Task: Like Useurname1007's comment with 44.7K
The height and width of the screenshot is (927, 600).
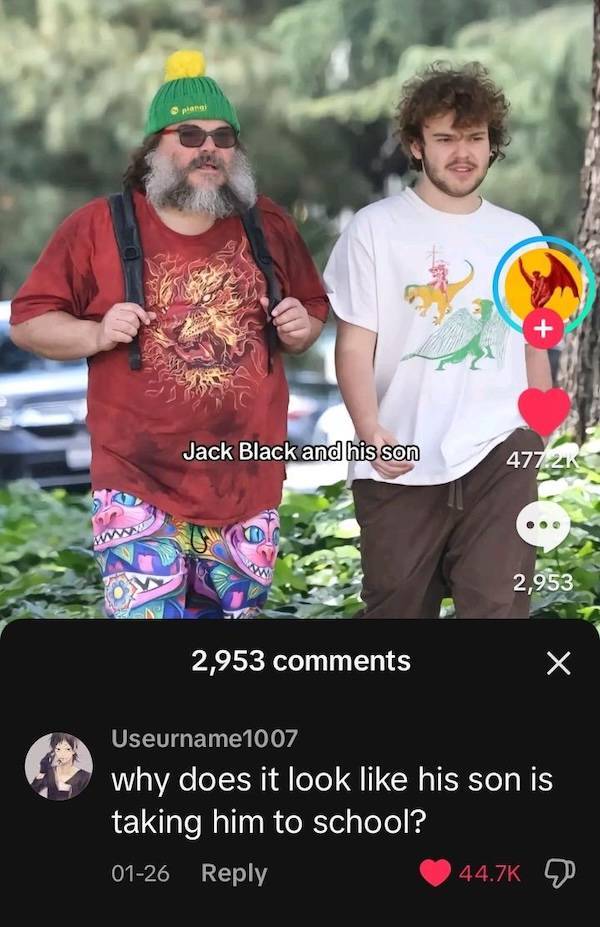Action: coord(436,873)
